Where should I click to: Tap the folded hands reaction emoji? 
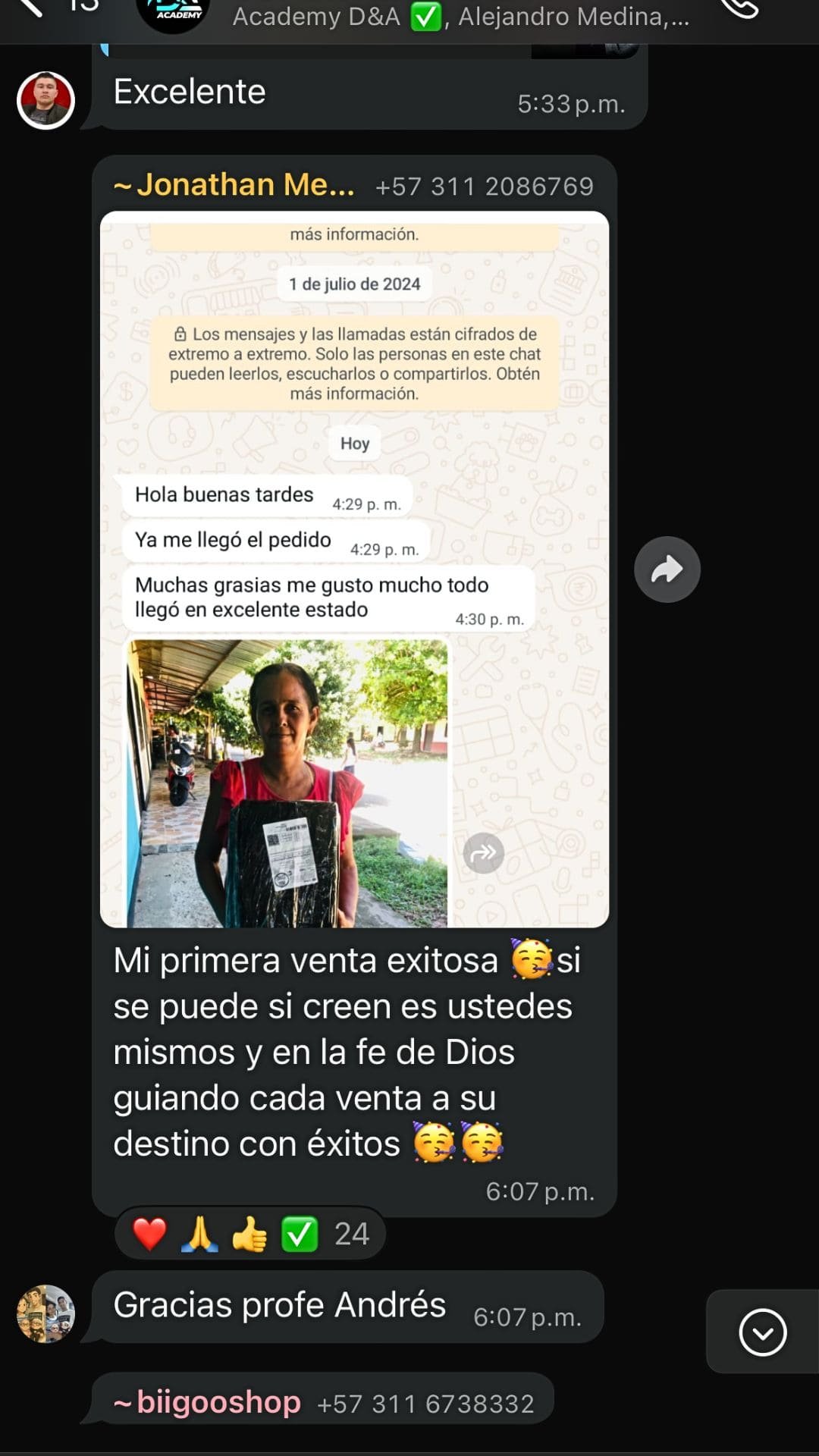coord(199,1232)
